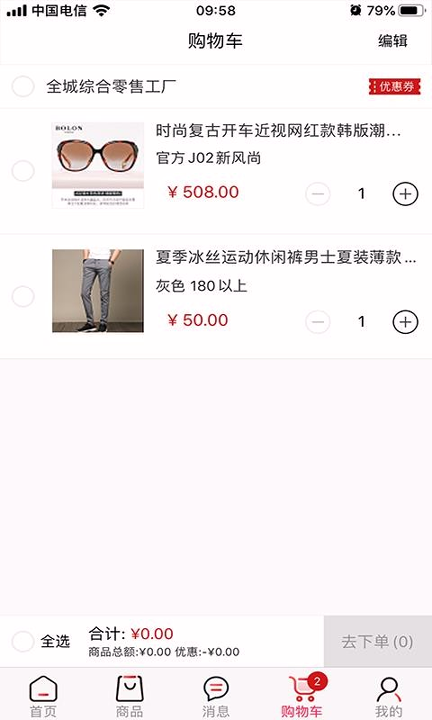Viewport: 432px width, 720px height.
Task: Decrease quantity of the ¥508.00 sunglasses
Action: (x=318, y=194)
